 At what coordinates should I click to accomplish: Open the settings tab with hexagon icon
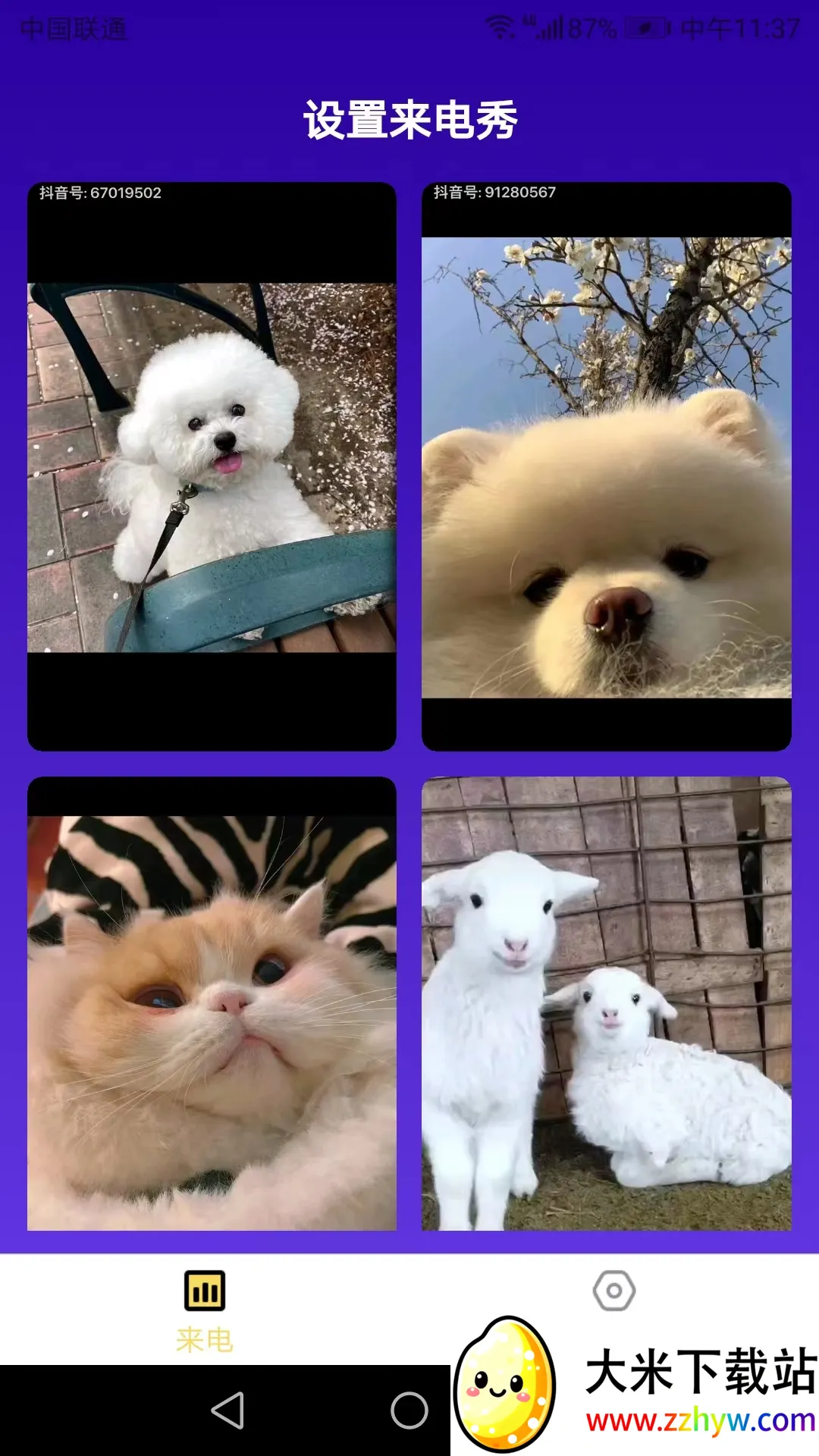tap(613, 1291)
